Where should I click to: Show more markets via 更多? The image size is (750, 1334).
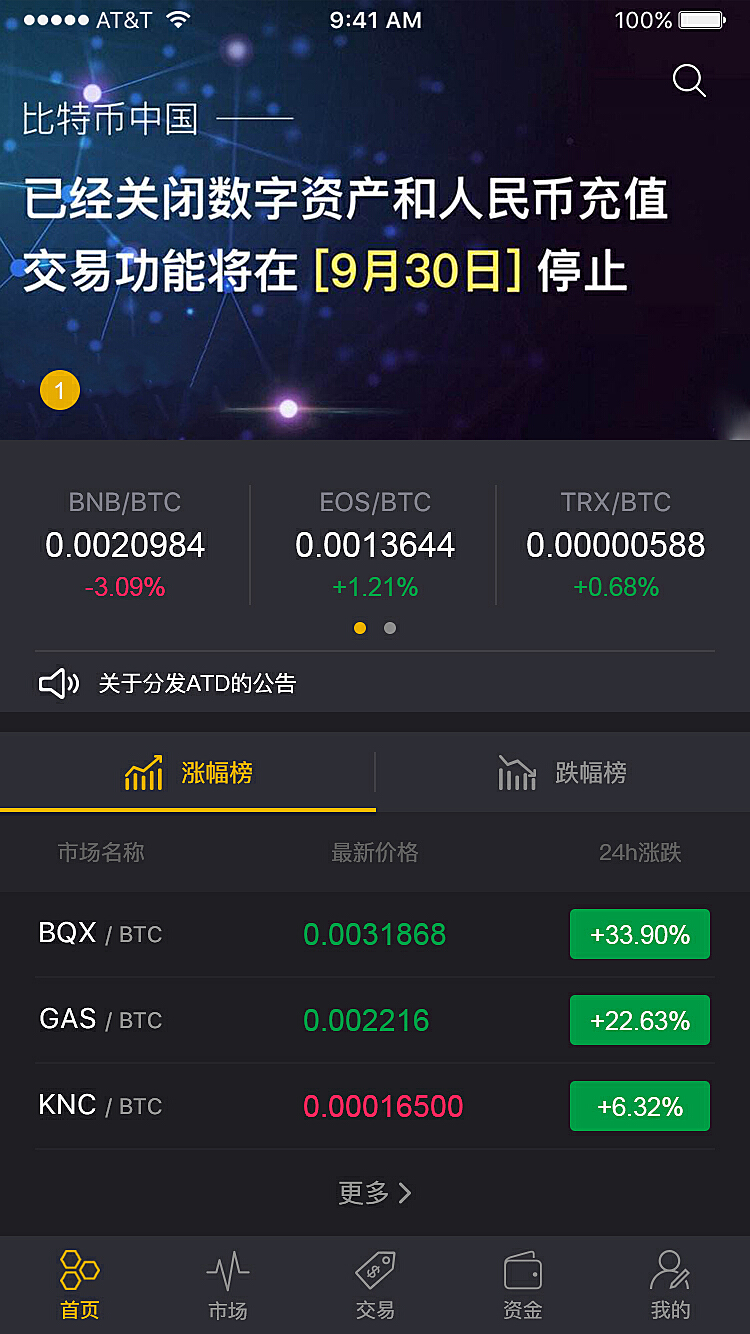375,1192
